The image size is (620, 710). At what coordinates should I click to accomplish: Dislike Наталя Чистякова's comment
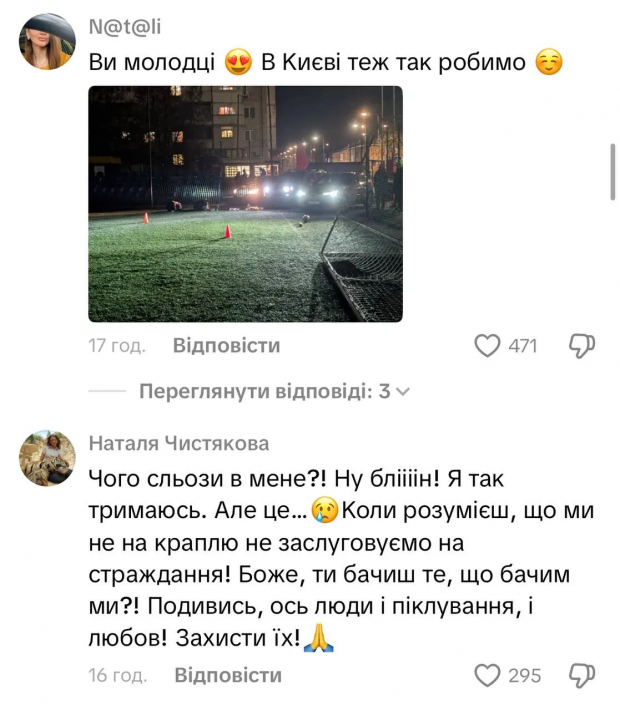(x=581, y=675)
